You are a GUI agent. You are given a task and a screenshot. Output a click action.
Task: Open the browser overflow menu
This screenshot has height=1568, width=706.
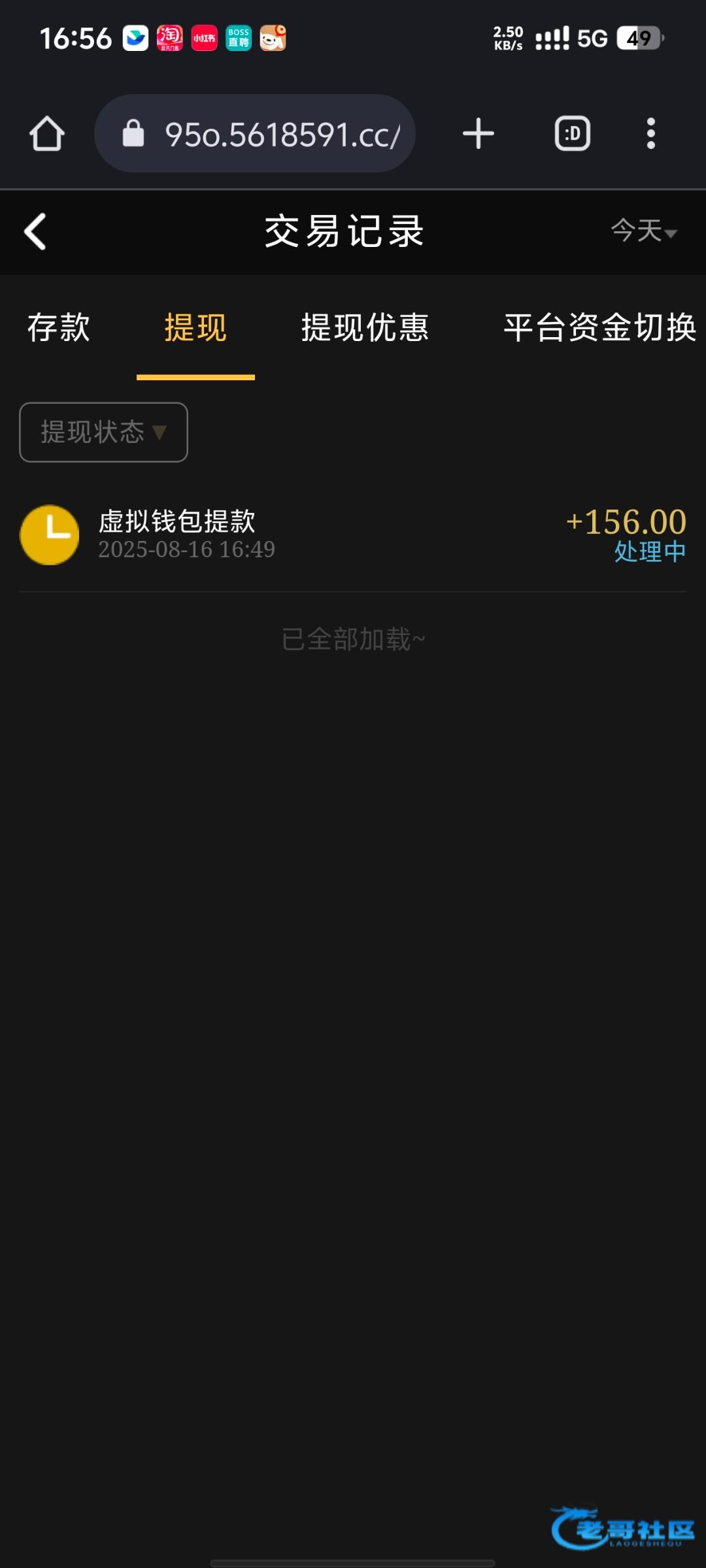(650, 134)
